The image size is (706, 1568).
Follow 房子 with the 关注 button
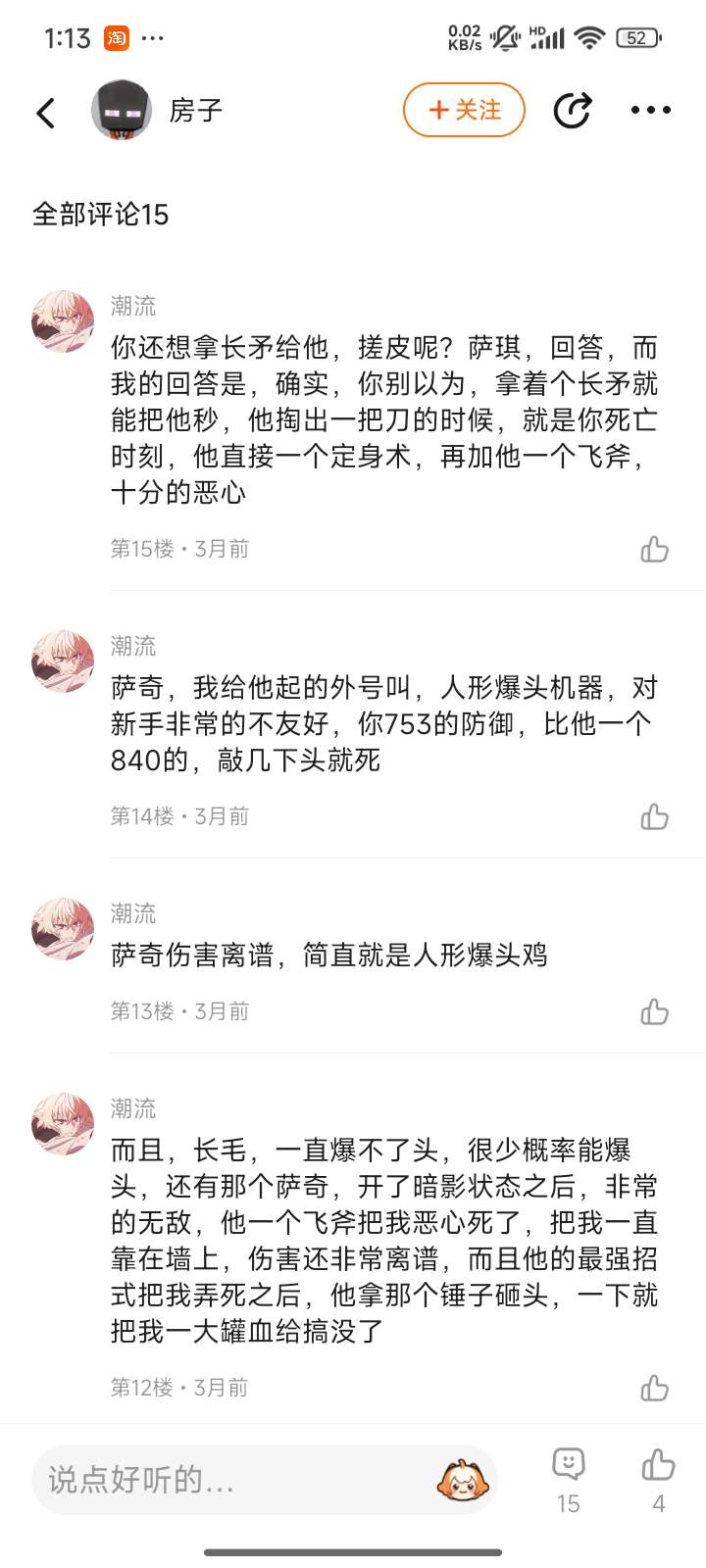point(464,110)
